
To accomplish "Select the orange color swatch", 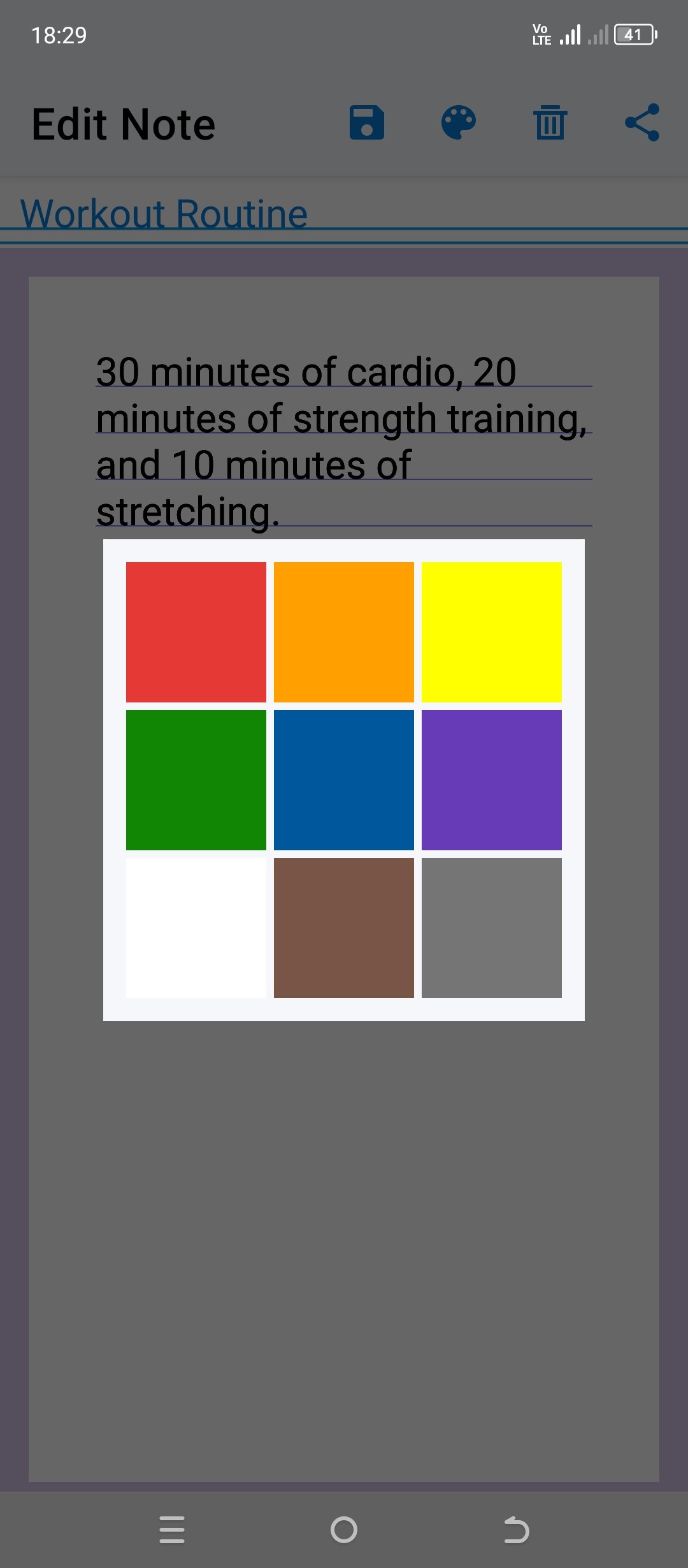I will 344,631.
